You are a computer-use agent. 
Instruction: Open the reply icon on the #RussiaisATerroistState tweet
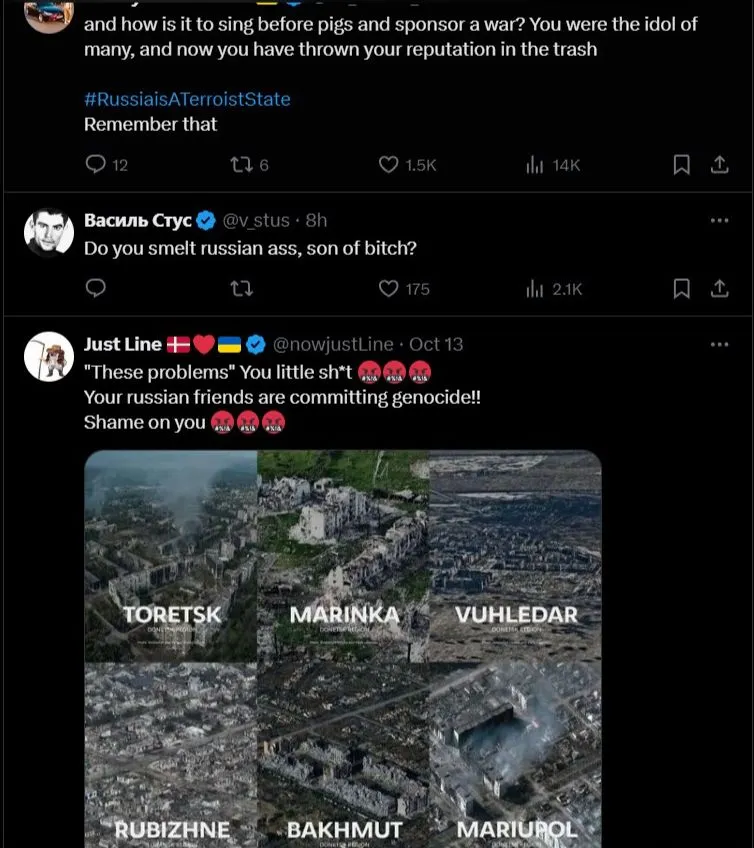pyautogui.click(x=95, y=165)
